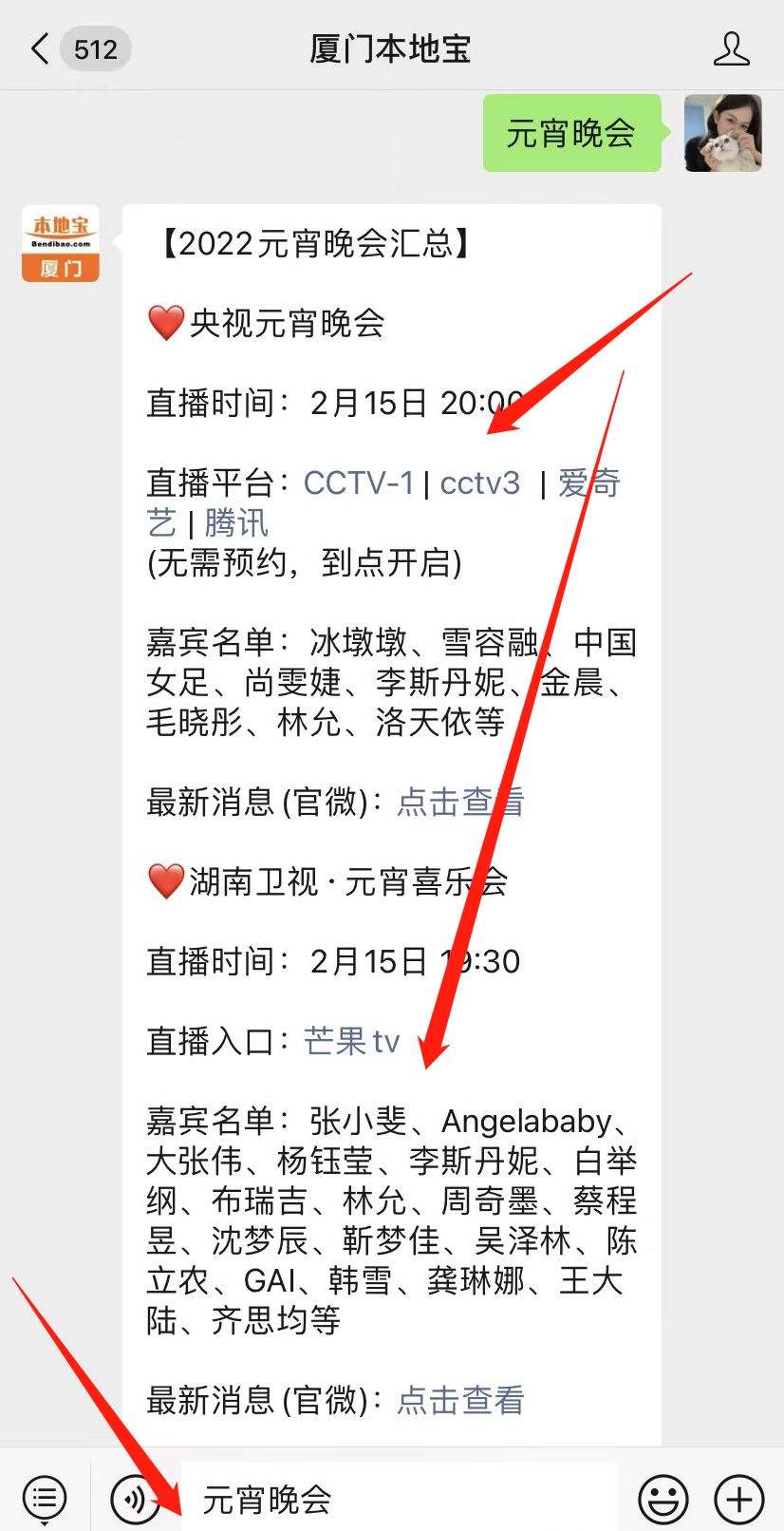Select the green 元宵晚会 sent message bubble
The width and height of the screenshot is (784, 1531).
[571, 133]
